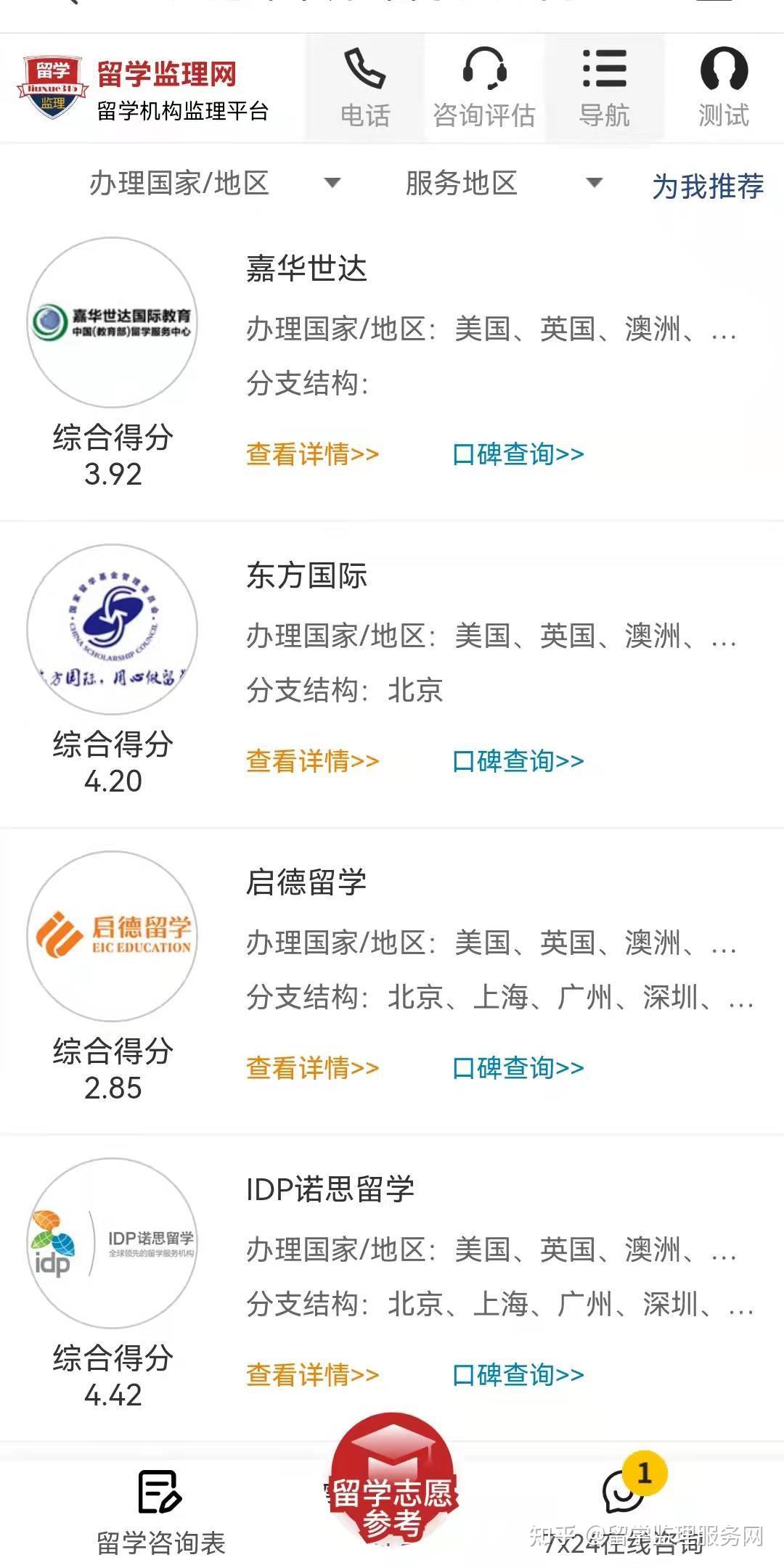The height and width of the screenshot is (1568, 784).
Task: View 查看详情 for IDP诺思留学
Action: click(x=313, y=1375)
